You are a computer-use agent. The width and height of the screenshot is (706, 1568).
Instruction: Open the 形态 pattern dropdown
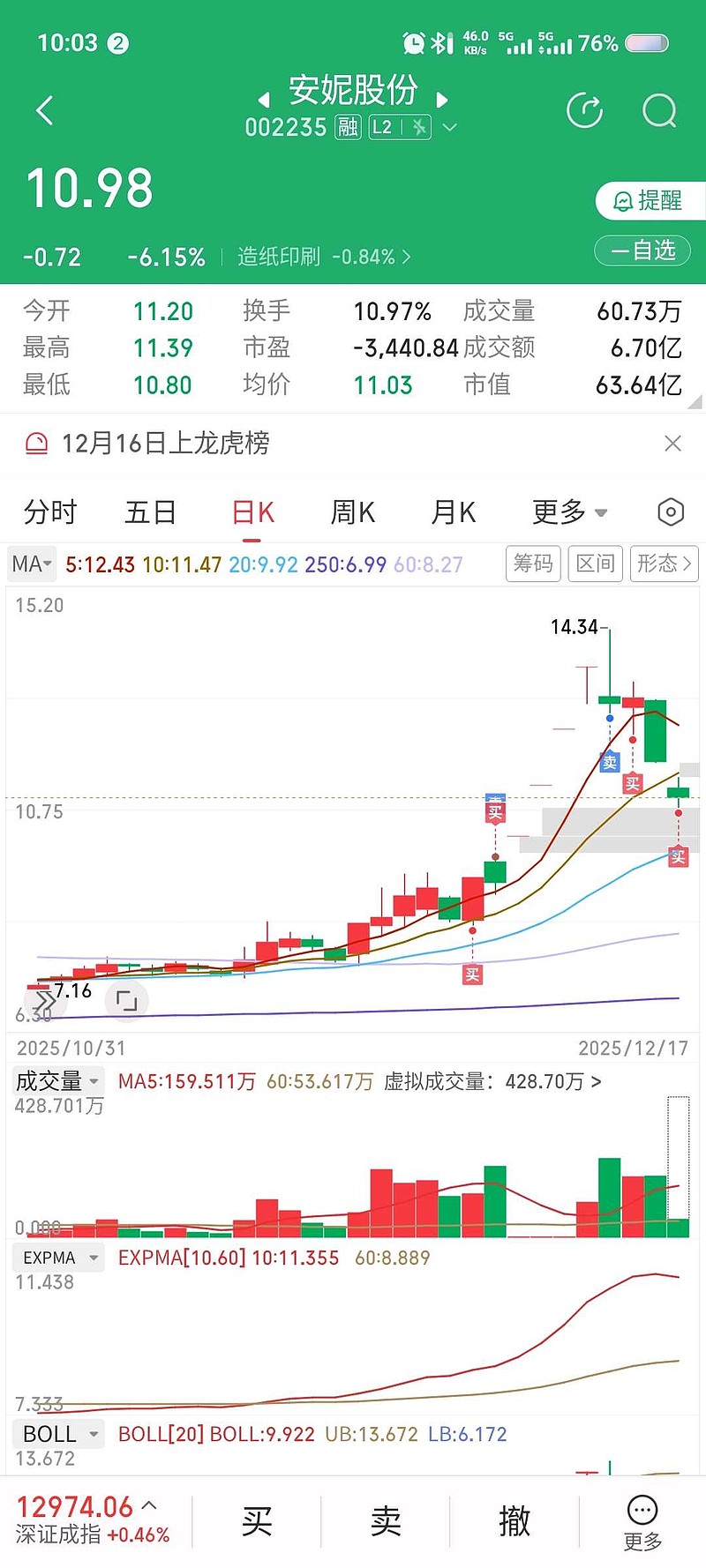coord(664,564)
